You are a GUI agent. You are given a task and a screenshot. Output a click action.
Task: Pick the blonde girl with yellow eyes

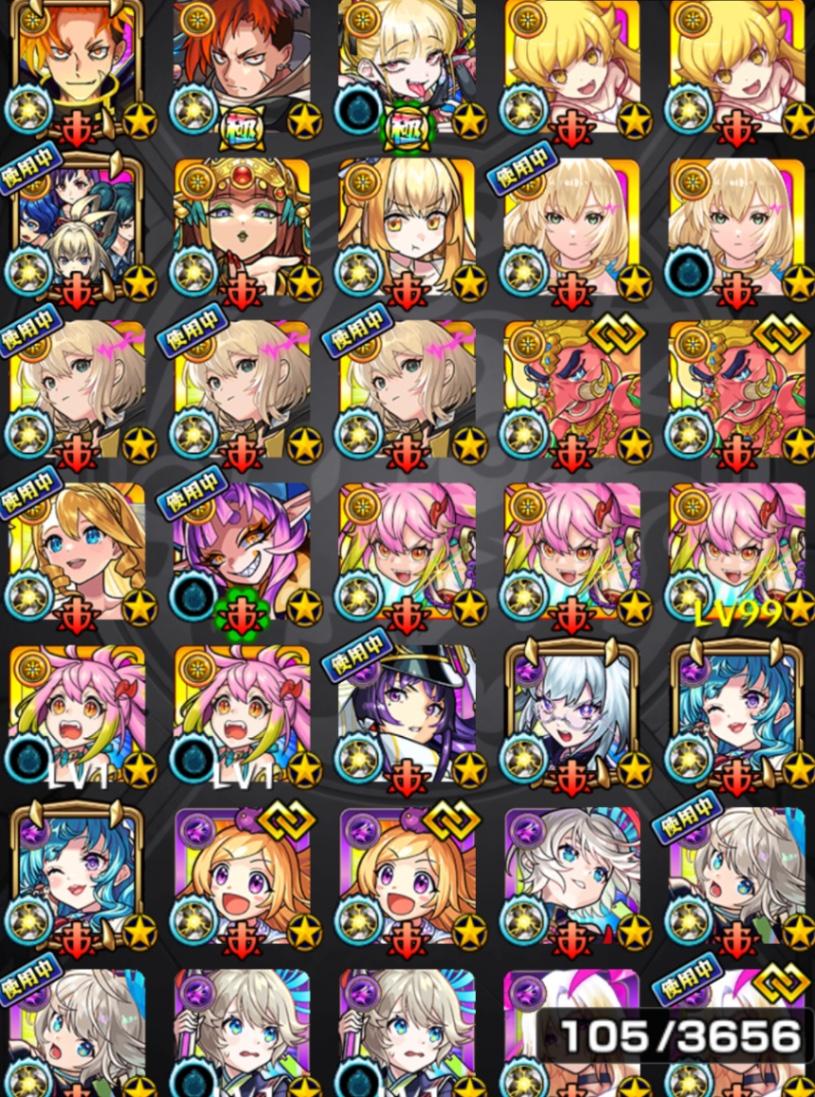tap(407, 228)
